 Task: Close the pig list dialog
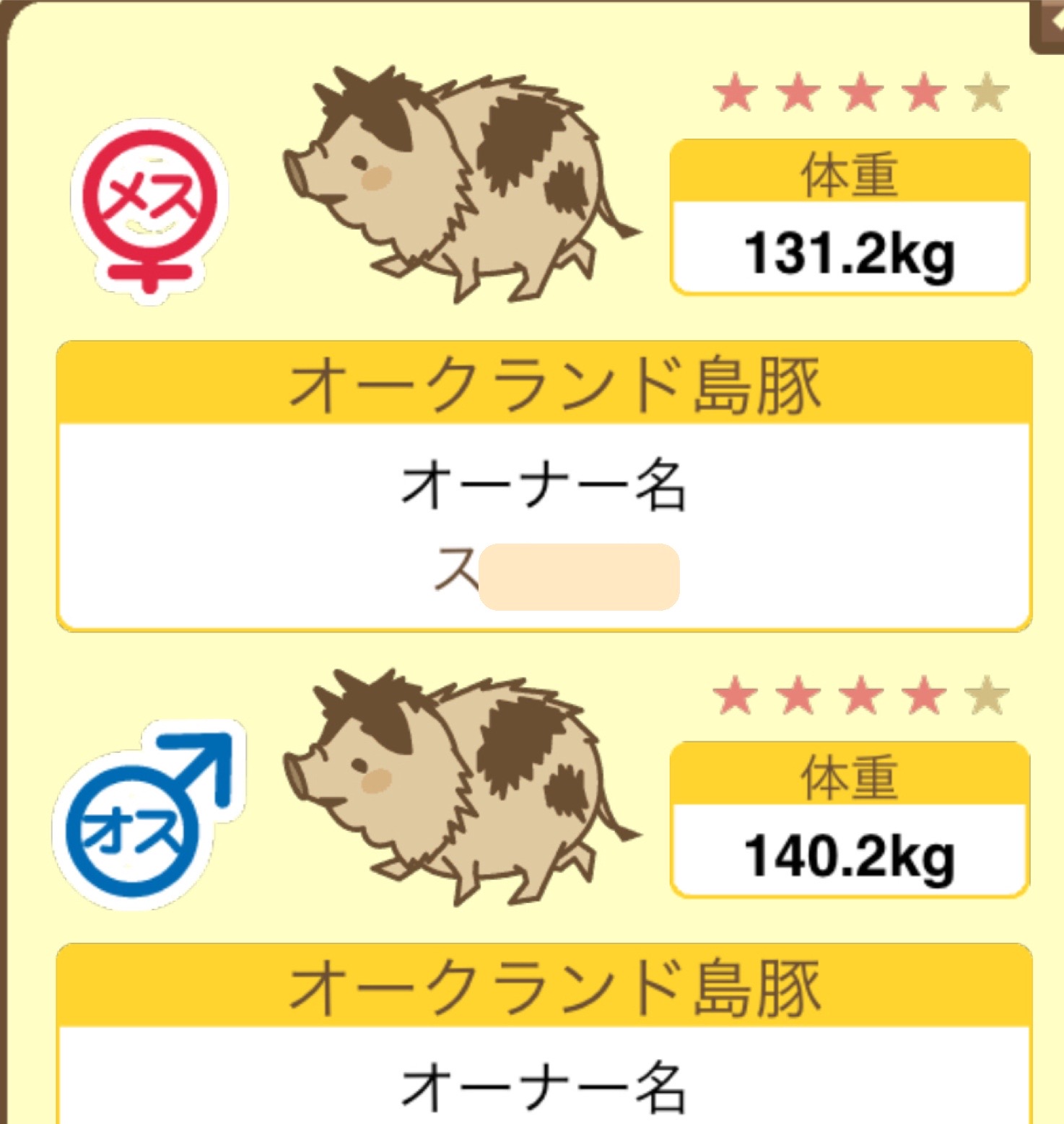[x=1050, y=25]
